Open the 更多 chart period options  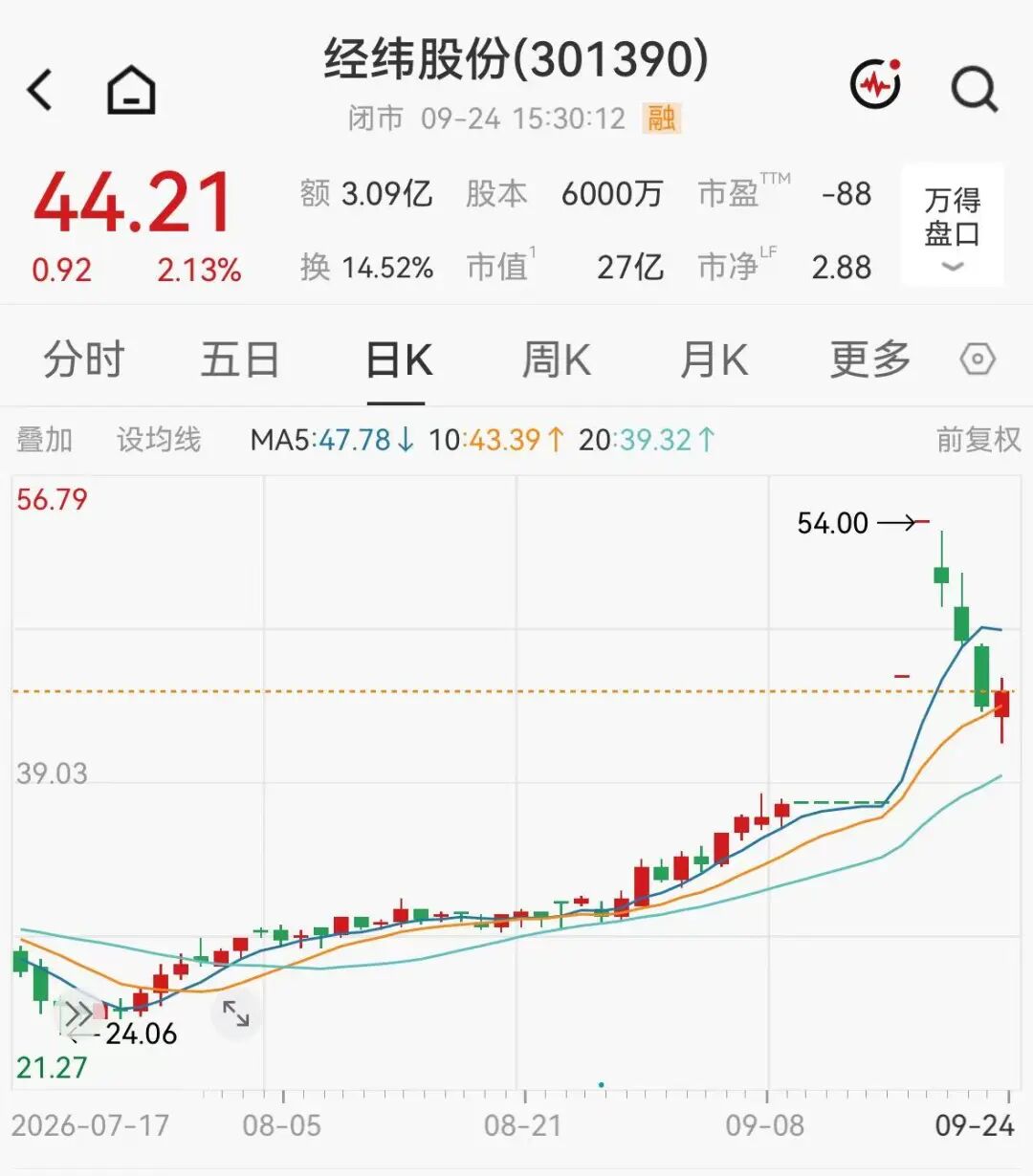pyautogui.click(x=870, y=360)
